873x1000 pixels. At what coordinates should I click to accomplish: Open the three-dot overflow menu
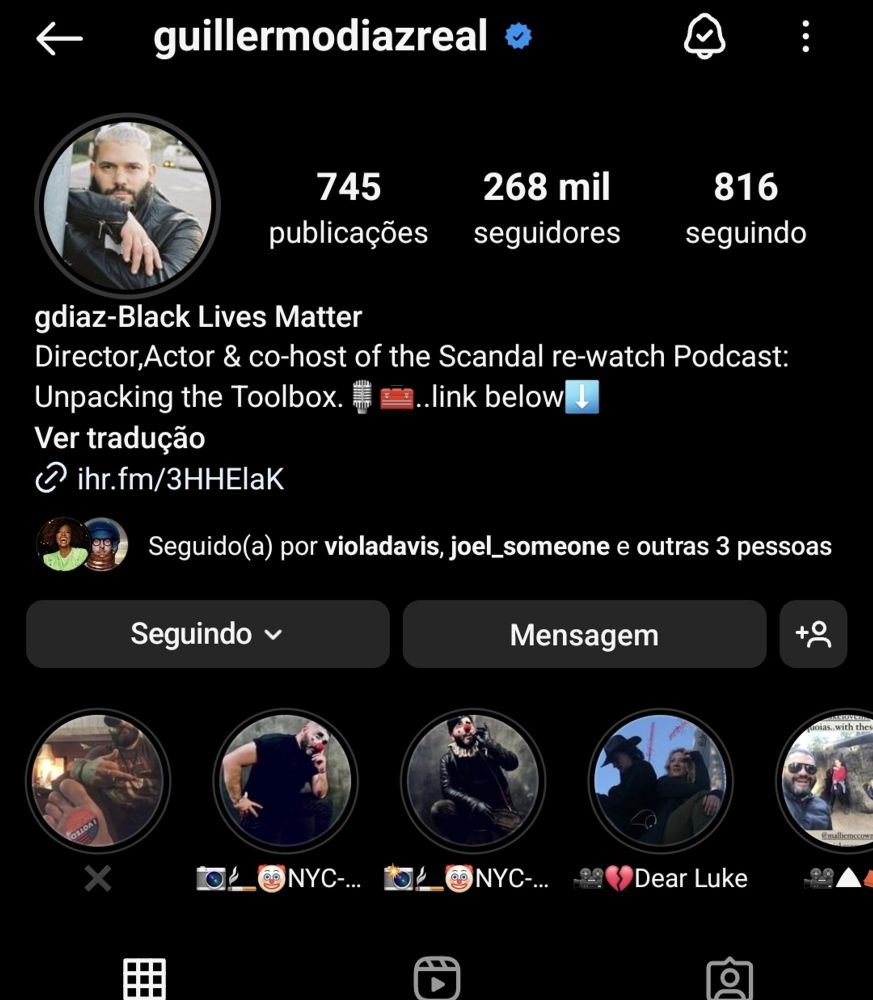pos(805,38)
